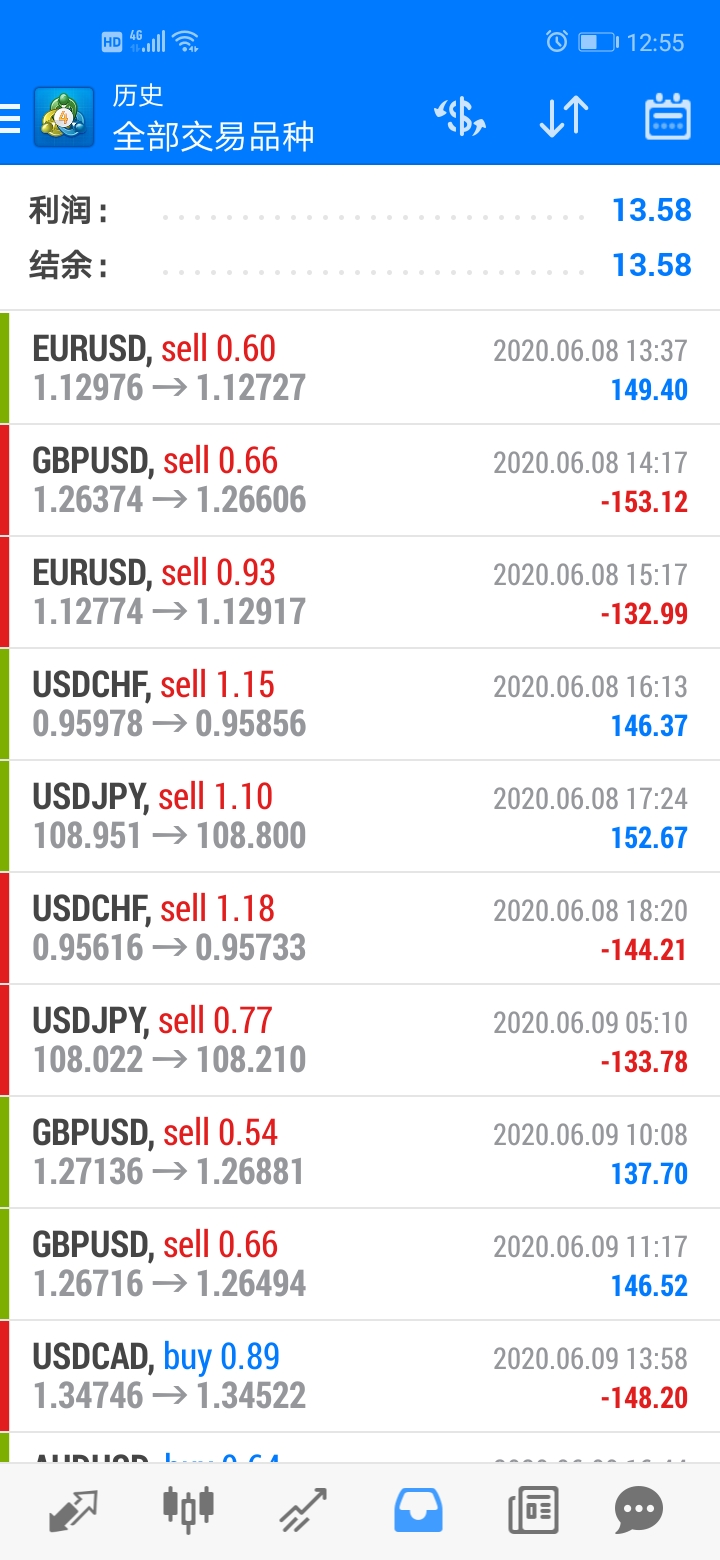The image size is (720, 1560).
Task: Select the USDCHF sell 1.15 trade
Action: [360, 704]
